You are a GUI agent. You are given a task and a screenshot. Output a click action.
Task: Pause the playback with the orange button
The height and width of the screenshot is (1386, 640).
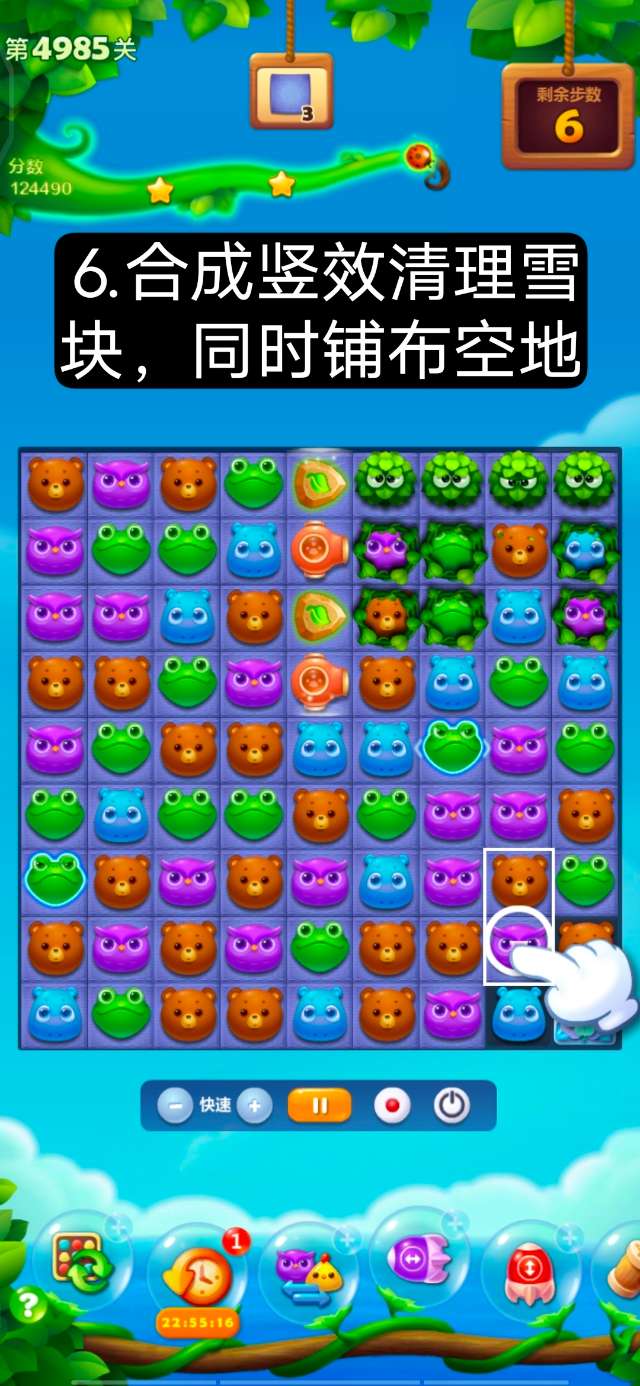(x=320, y=1106)
